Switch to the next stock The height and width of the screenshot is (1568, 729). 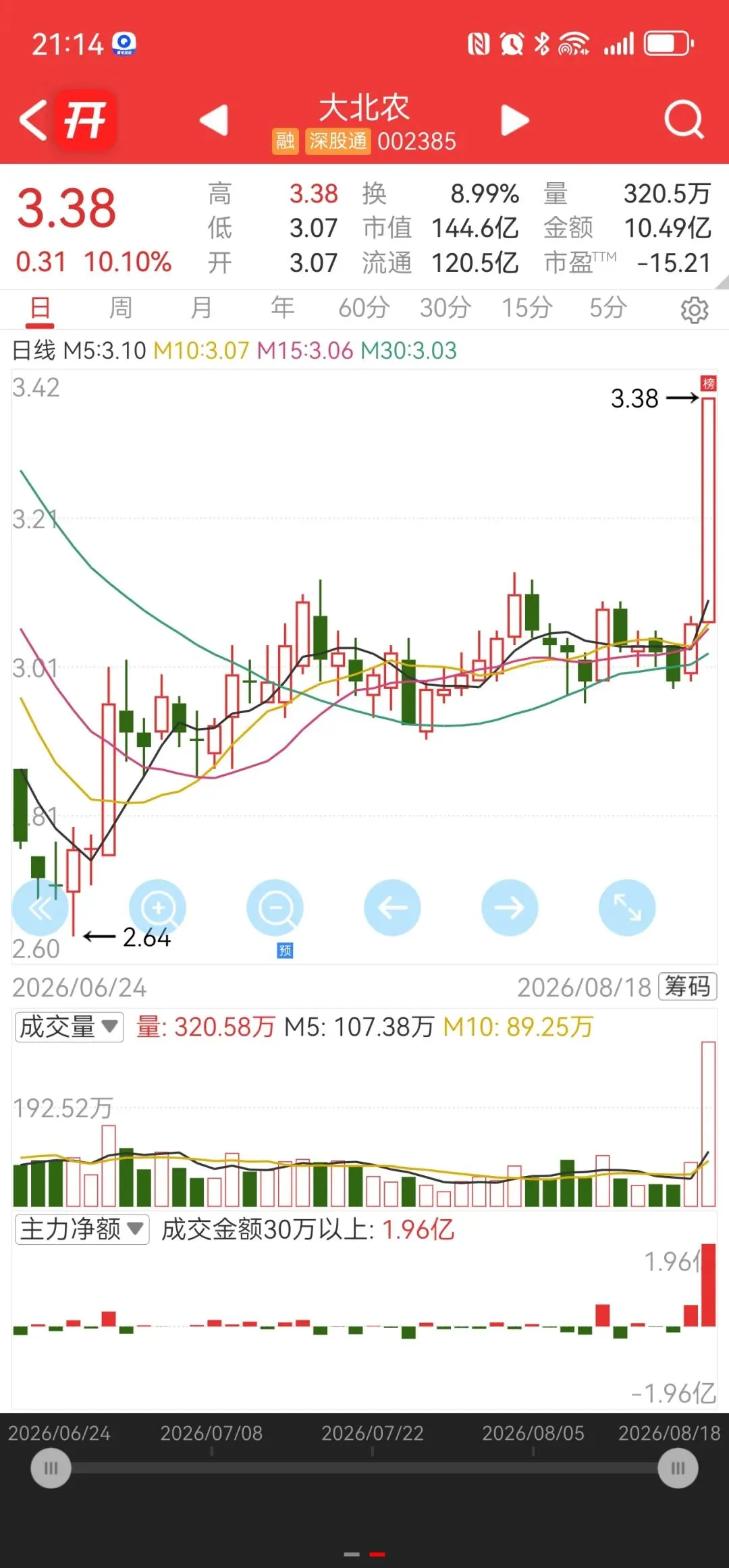[515, 121]
